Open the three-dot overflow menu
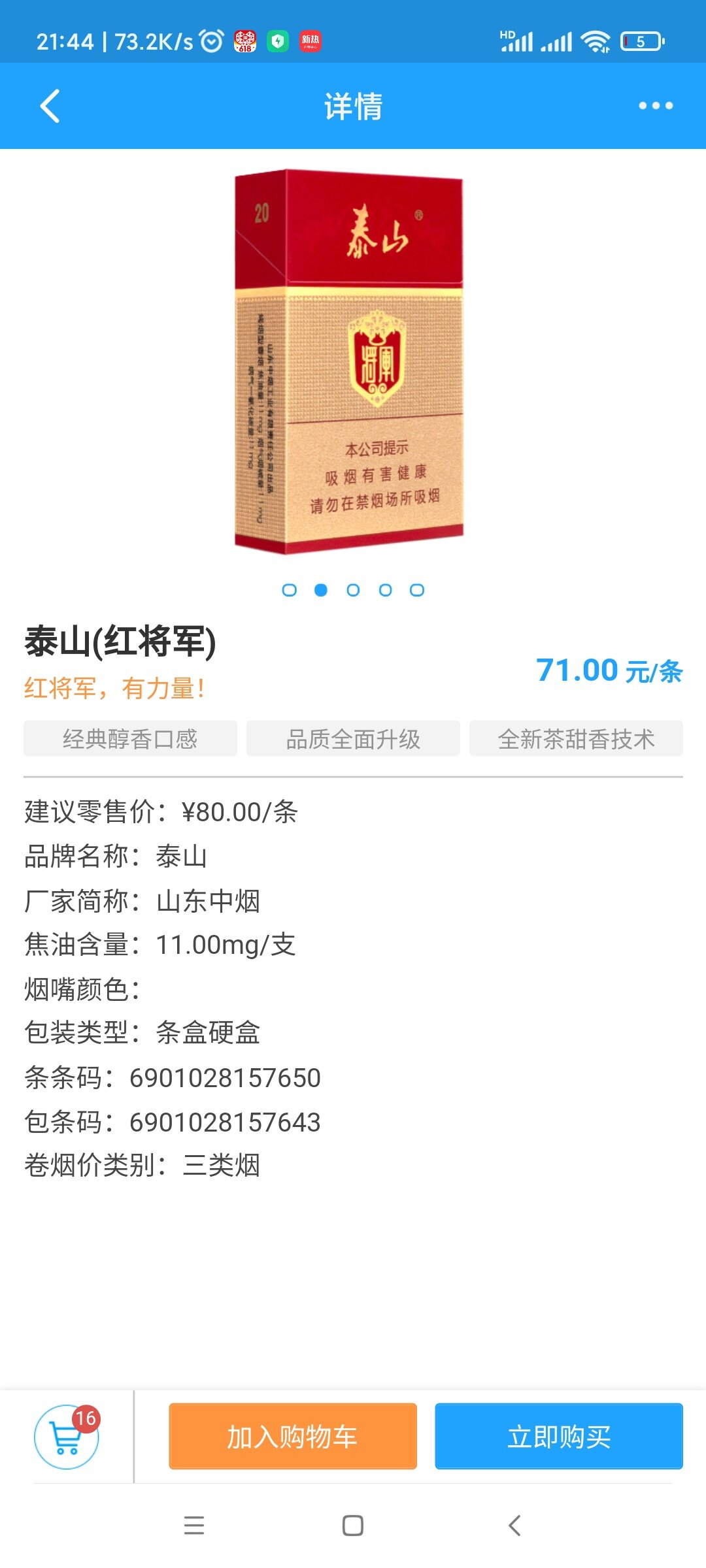706x1568 pixels. [656, 106]
